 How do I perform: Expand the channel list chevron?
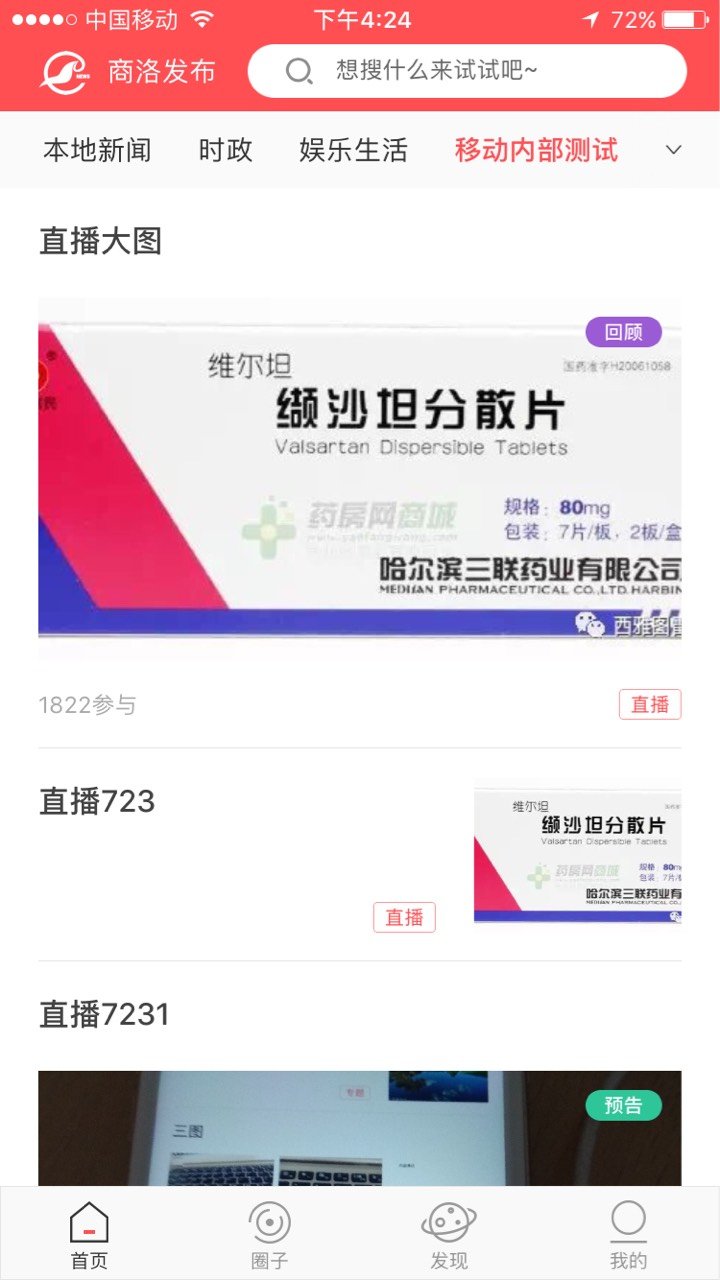click(x=674, y=150)
